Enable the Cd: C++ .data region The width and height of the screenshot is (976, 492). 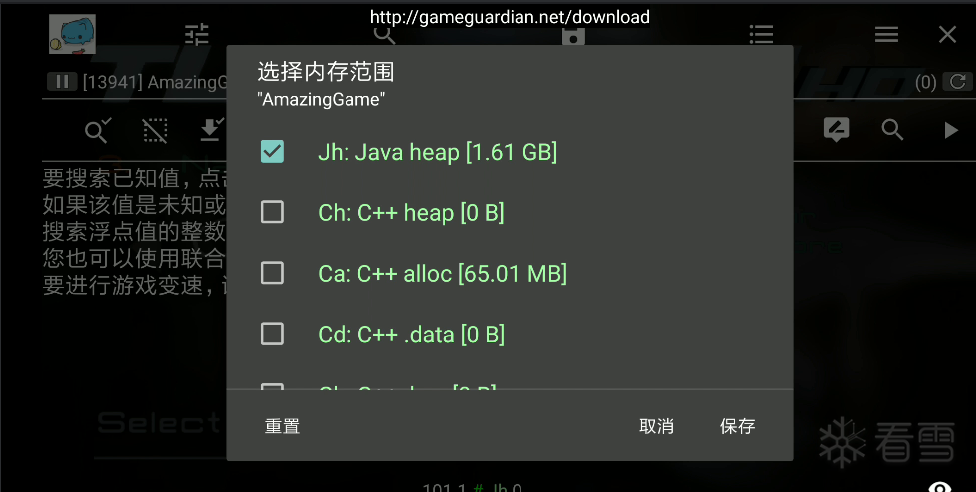click(x=272, y=333)
